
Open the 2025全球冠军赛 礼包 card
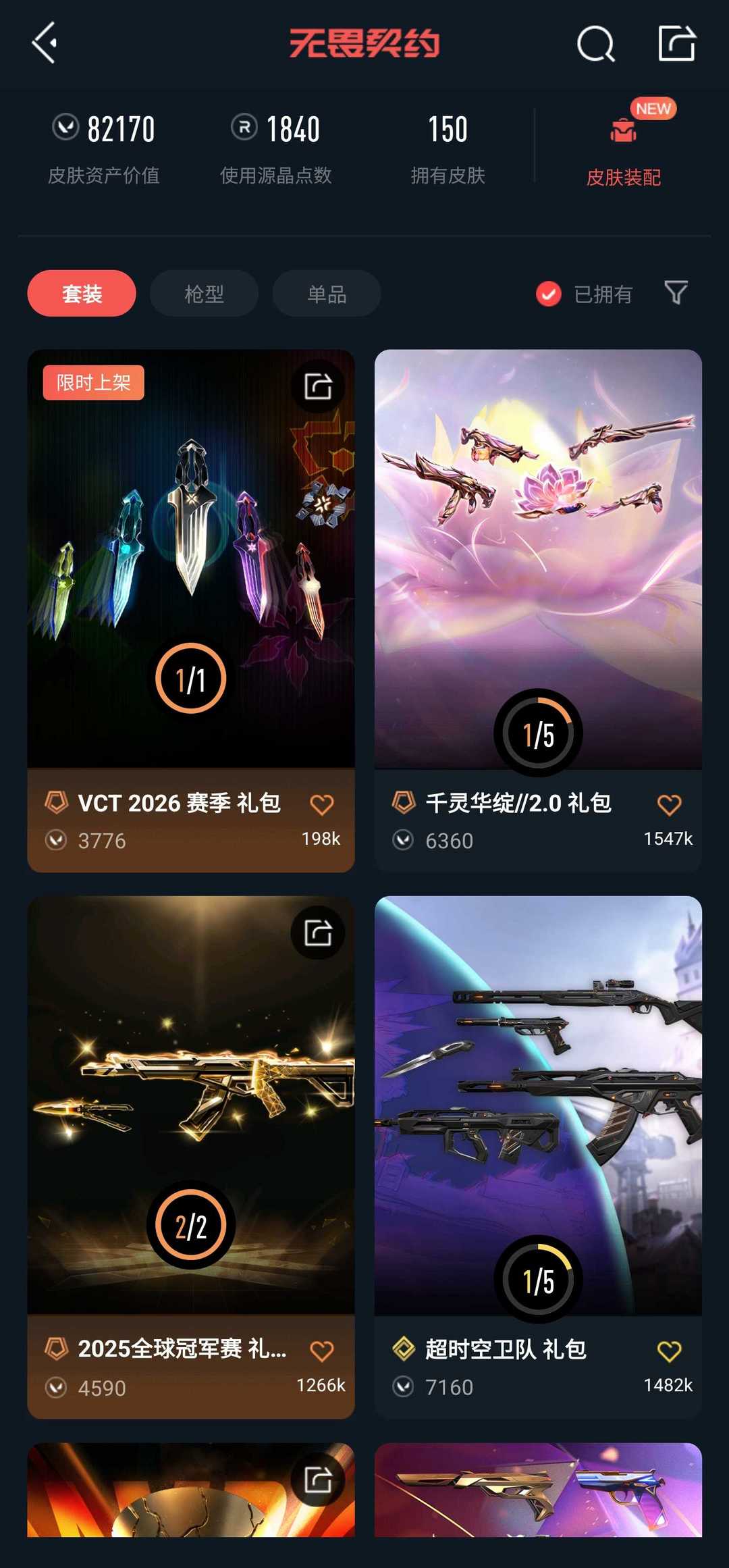coord(190,1107)
